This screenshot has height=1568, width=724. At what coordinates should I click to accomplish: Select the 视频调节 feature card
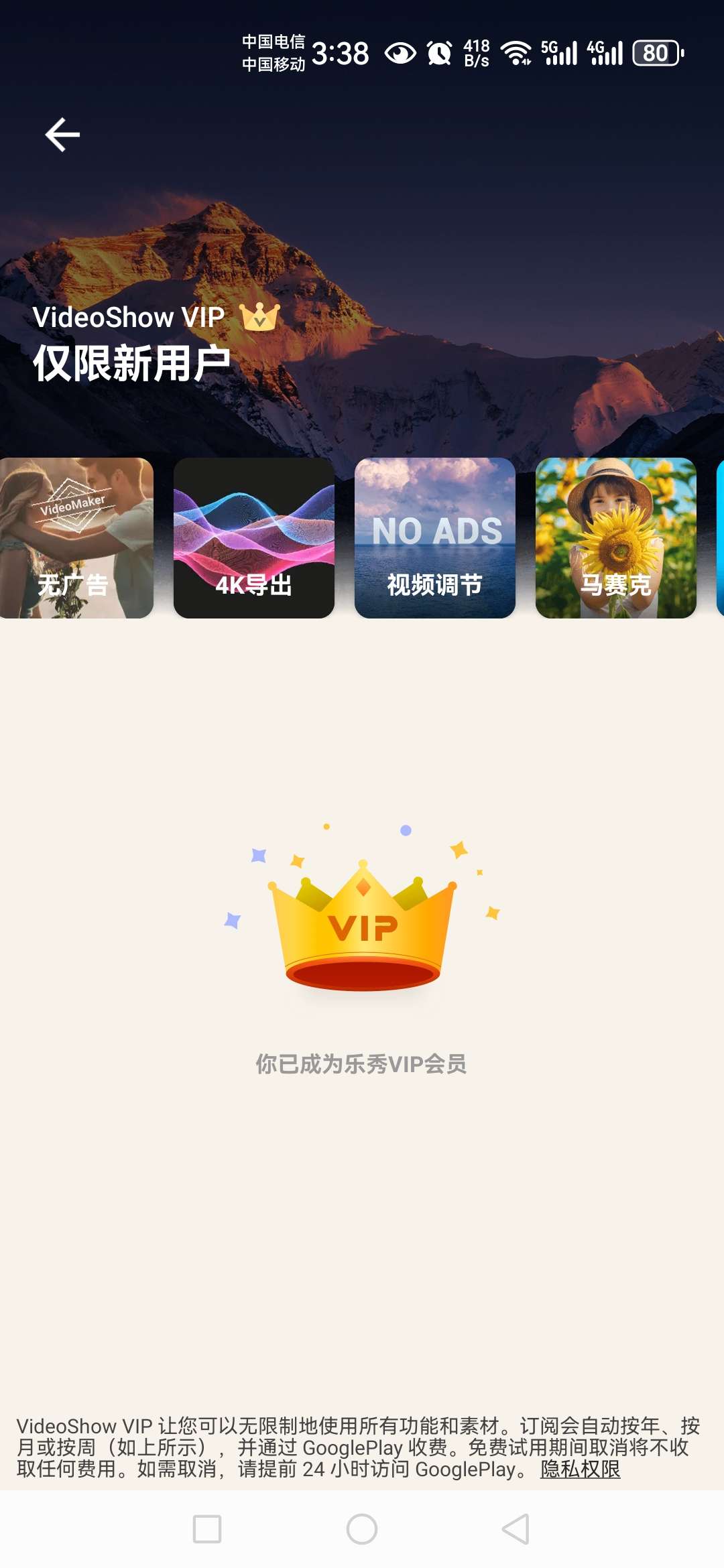[434, 537]
